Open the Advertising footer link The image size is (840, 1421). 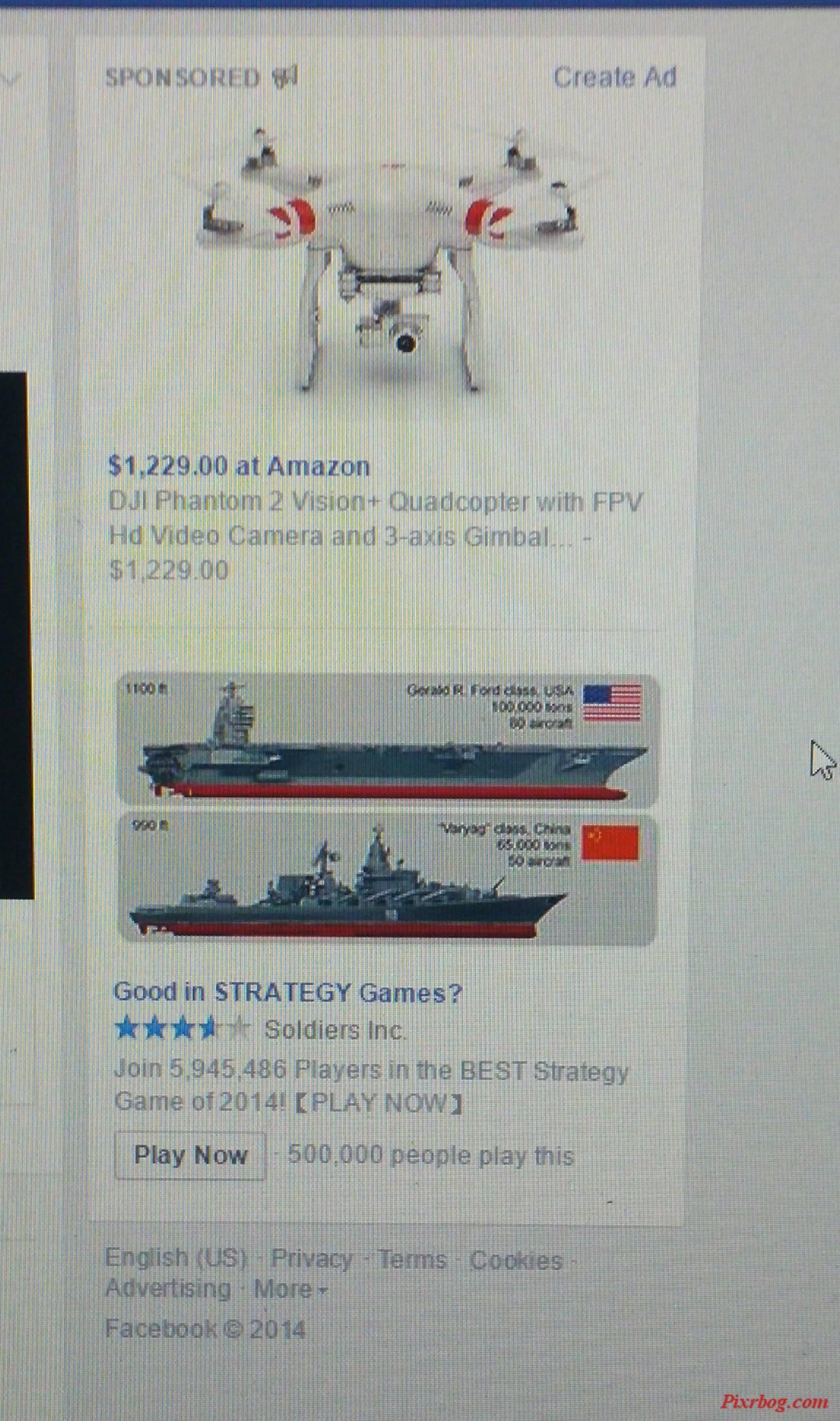pos(168,1289)
